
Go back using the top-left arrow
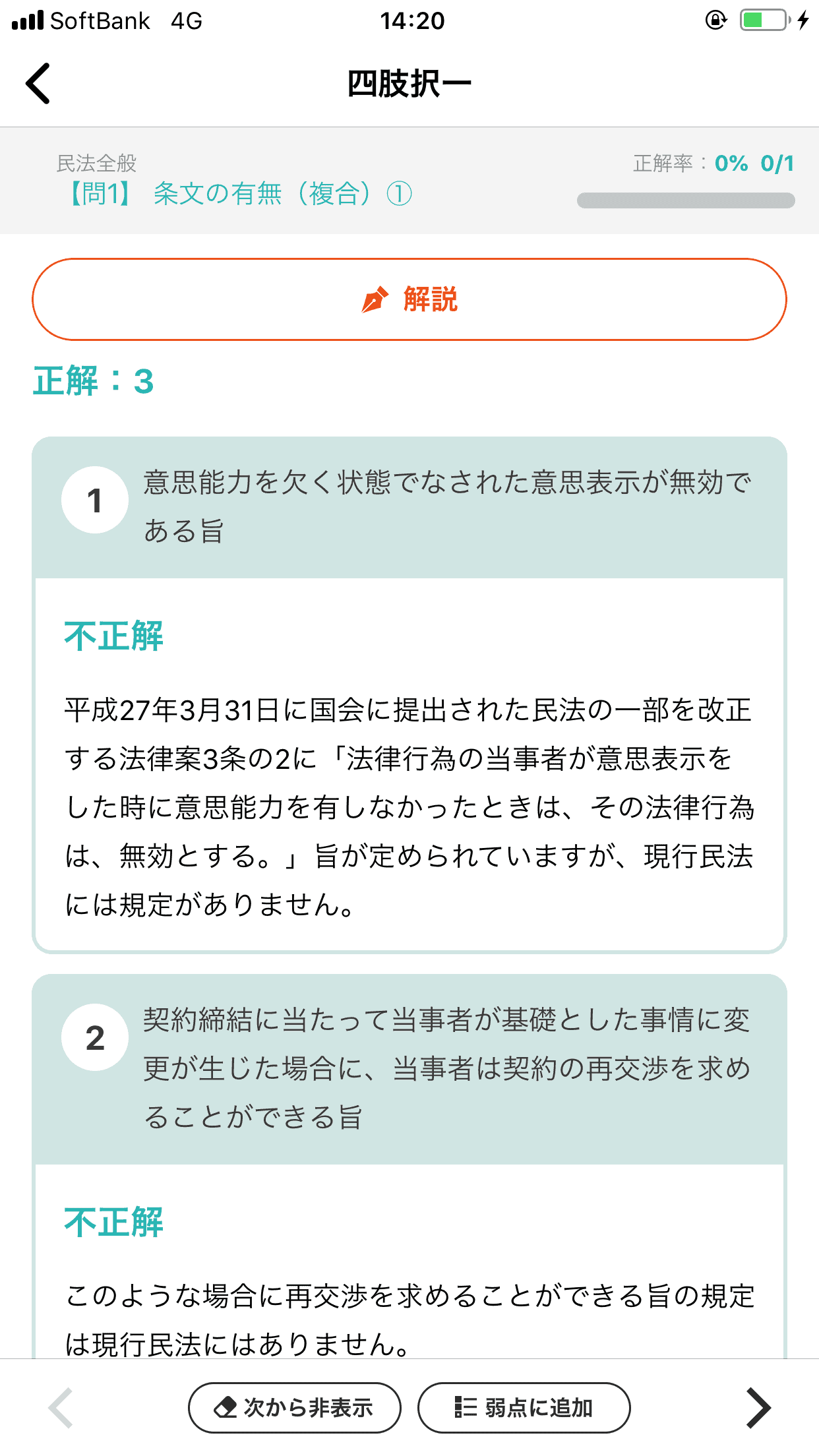click(x=38, y=84)
